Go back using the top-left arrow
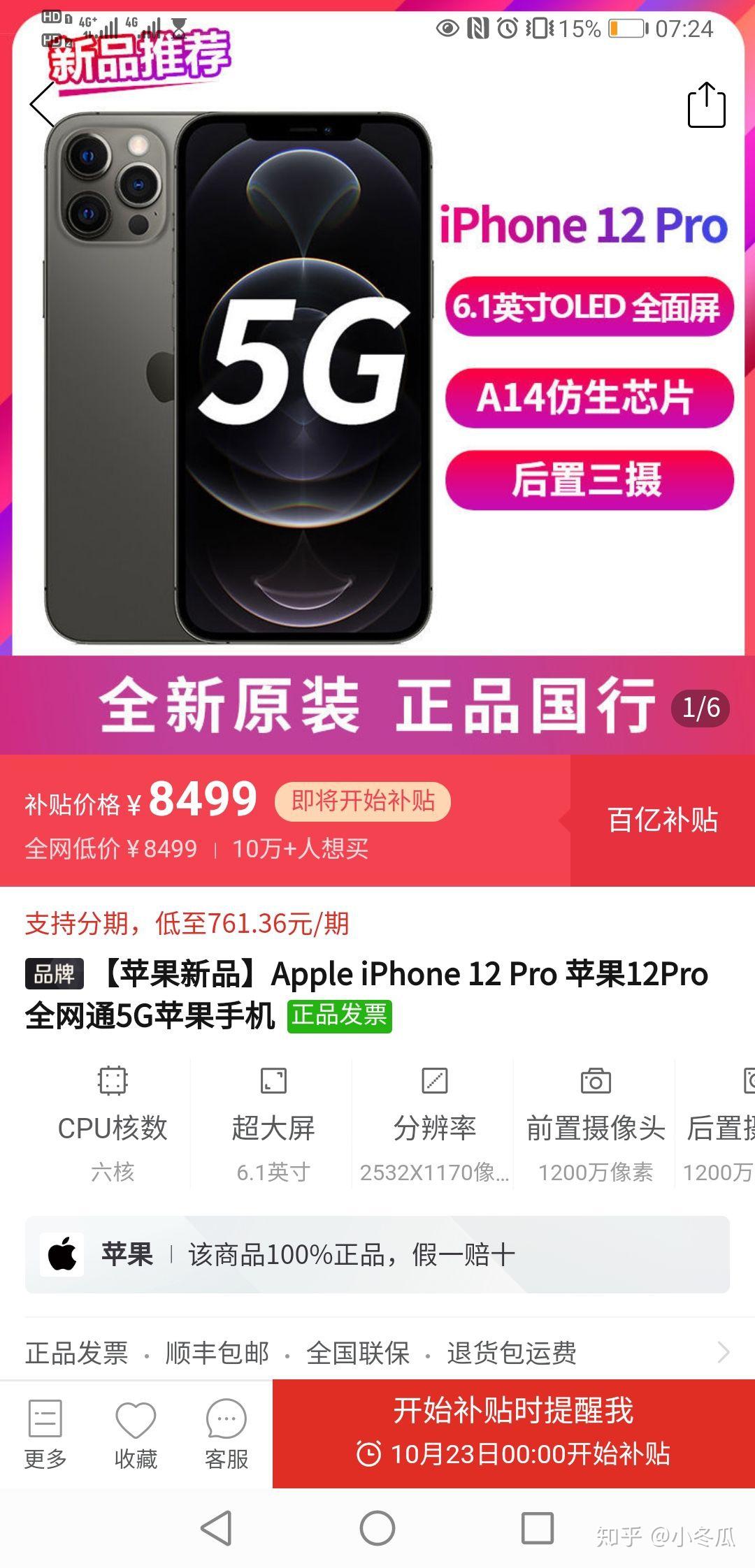Screen dimensions: 755x1568 42,105
